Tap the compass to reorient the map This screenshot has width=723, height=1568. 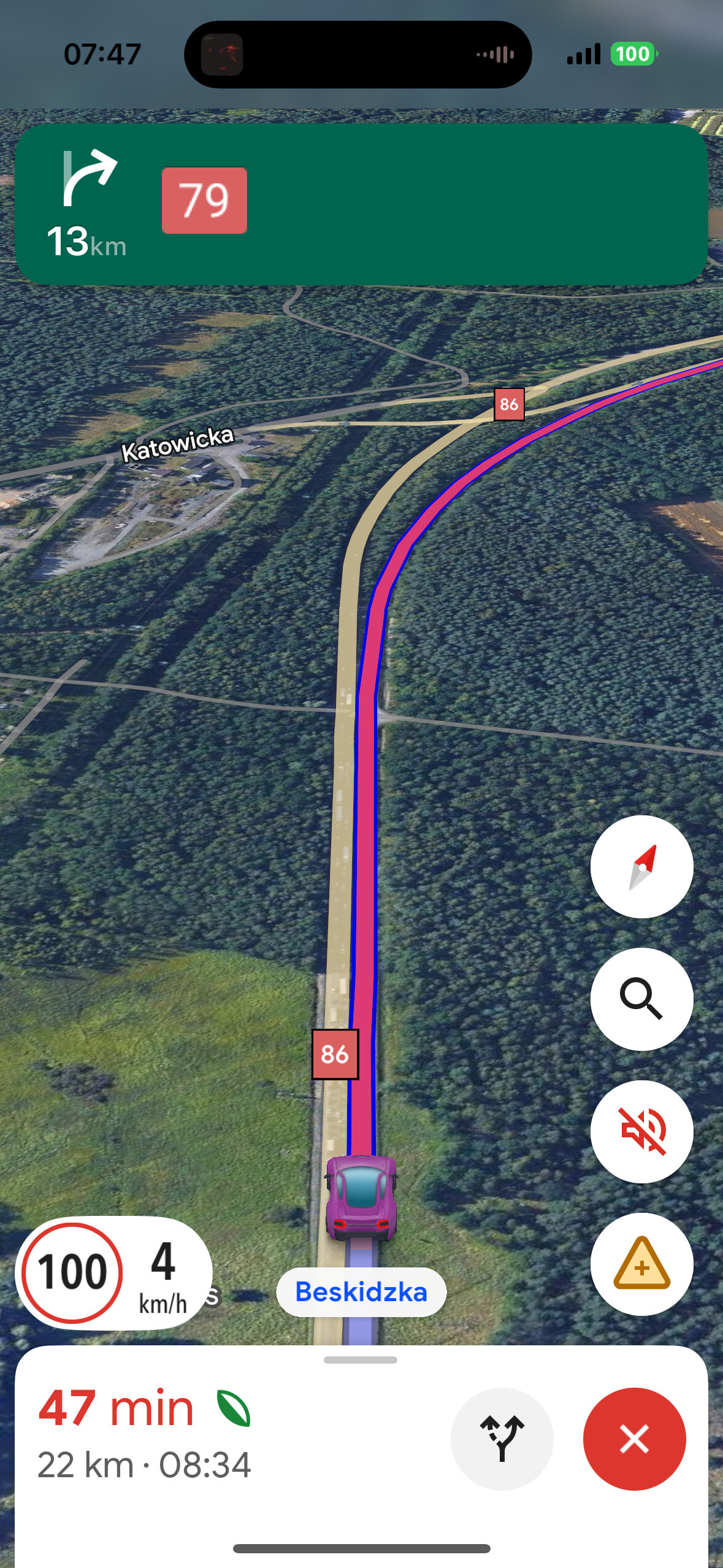pyautogui.click(x=641, y=866)
